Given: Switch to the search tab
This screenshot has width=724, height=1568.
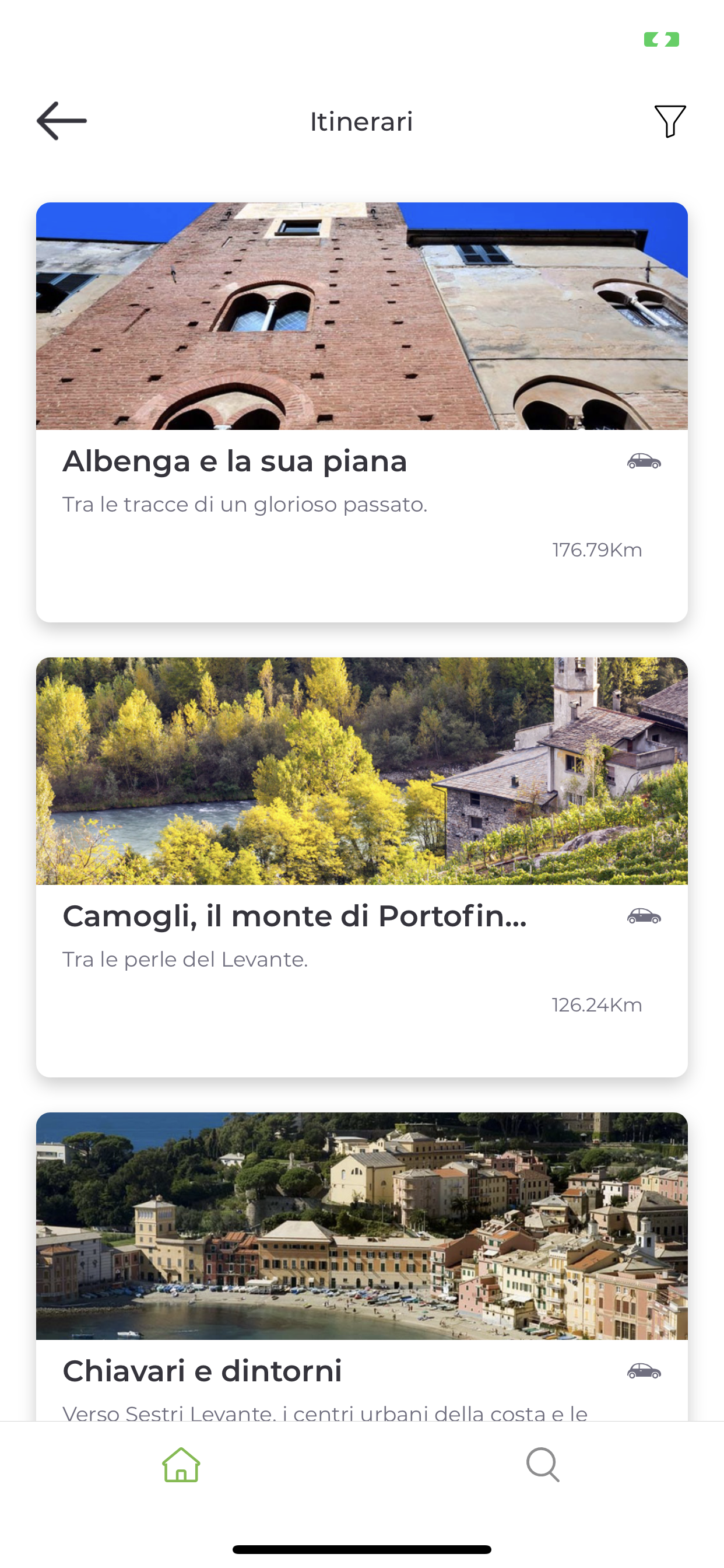Looking at the screenshot, I should (543, 1465).
